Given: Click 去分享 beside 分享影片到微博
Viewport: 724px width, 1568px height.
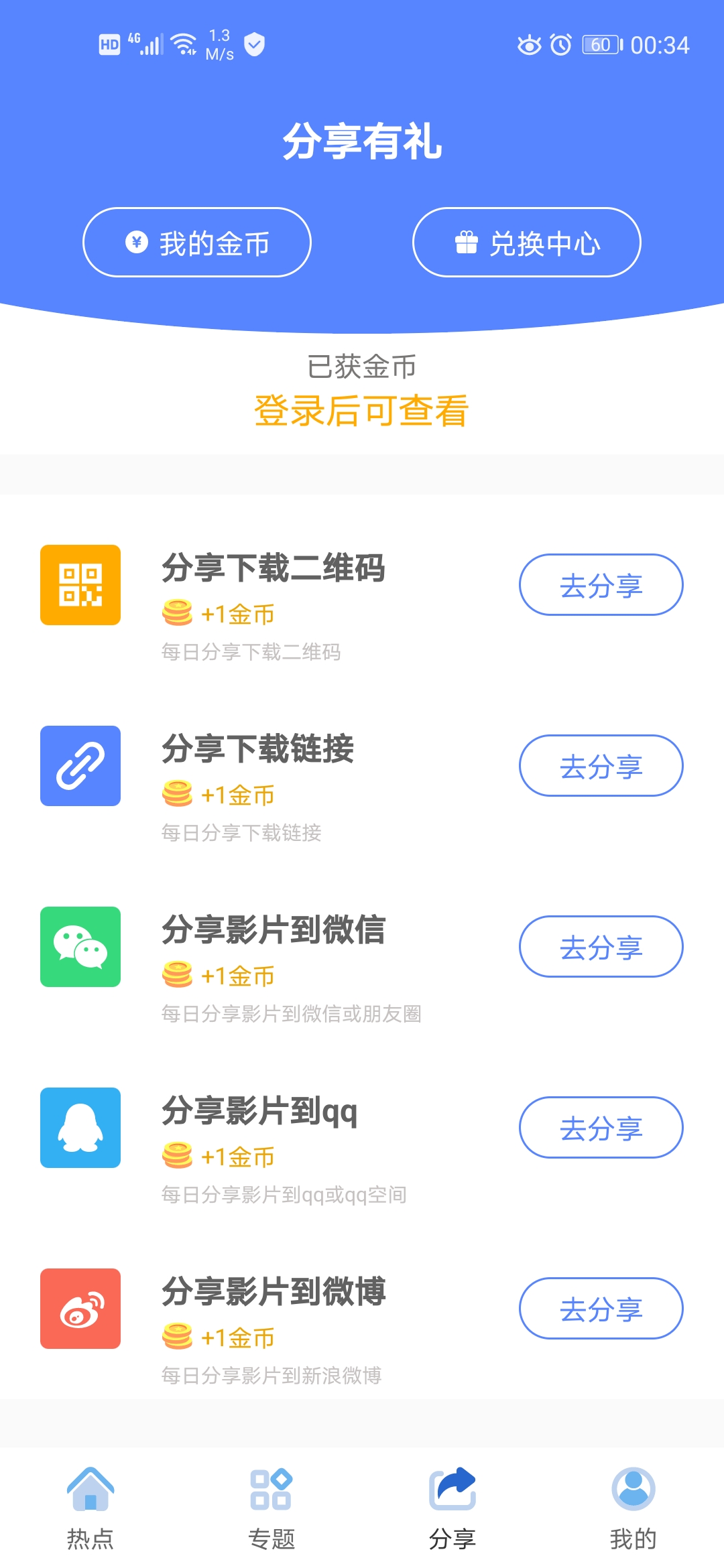Looking at the screenshot, I should (x=601, y=1309).
